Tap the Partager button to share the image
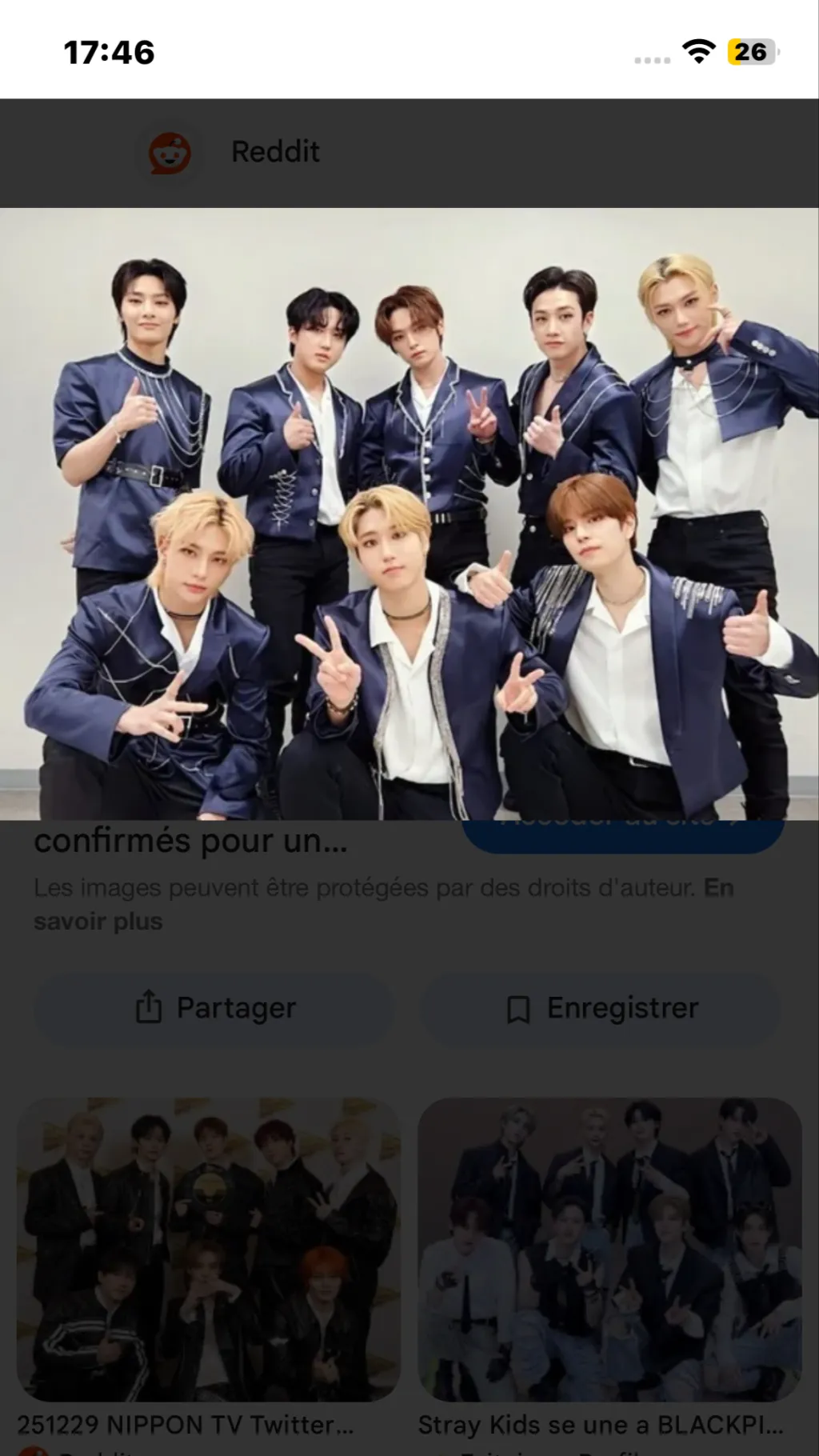Screen dimensions: 819x1456 click(214, 1007)
